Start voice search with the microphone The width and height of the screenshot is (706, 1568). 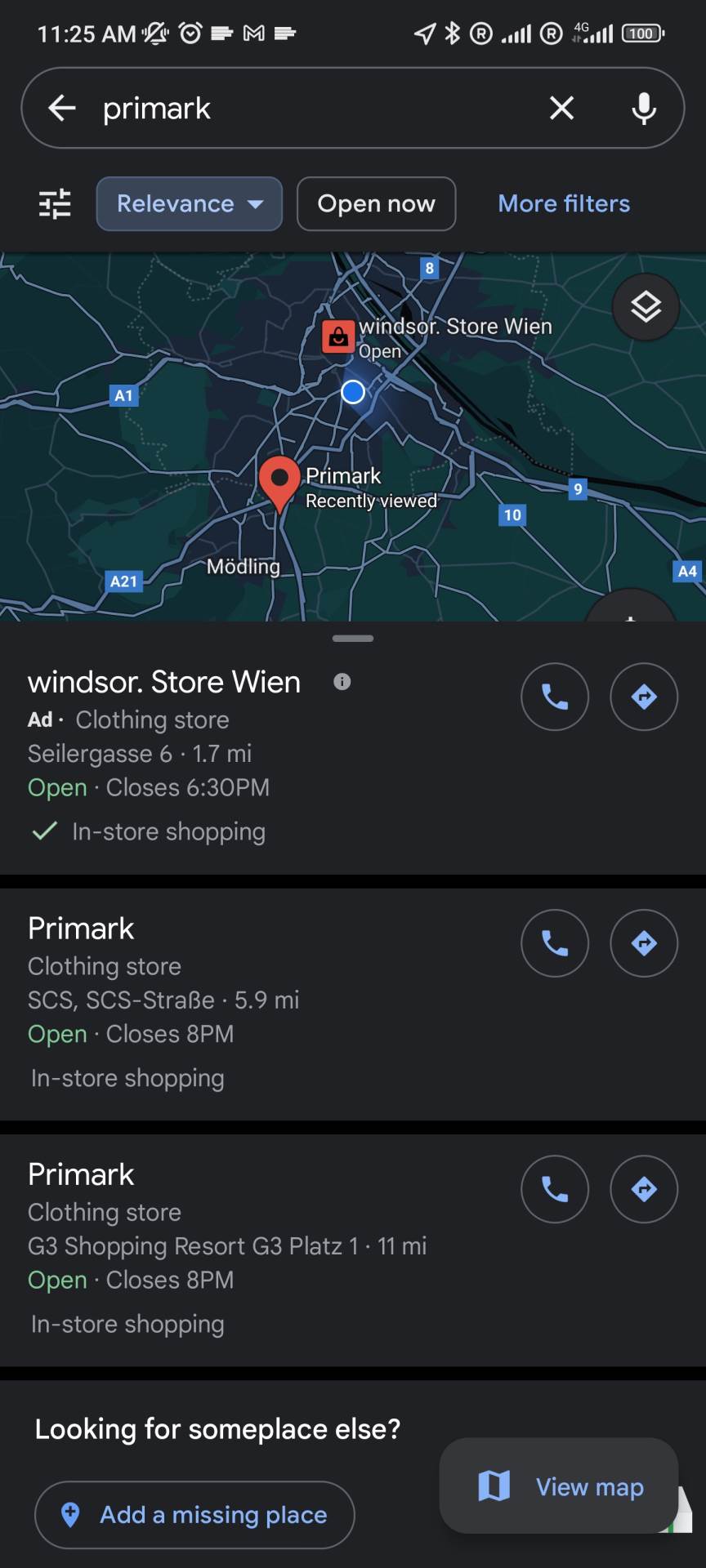click(x=644, y=108)
